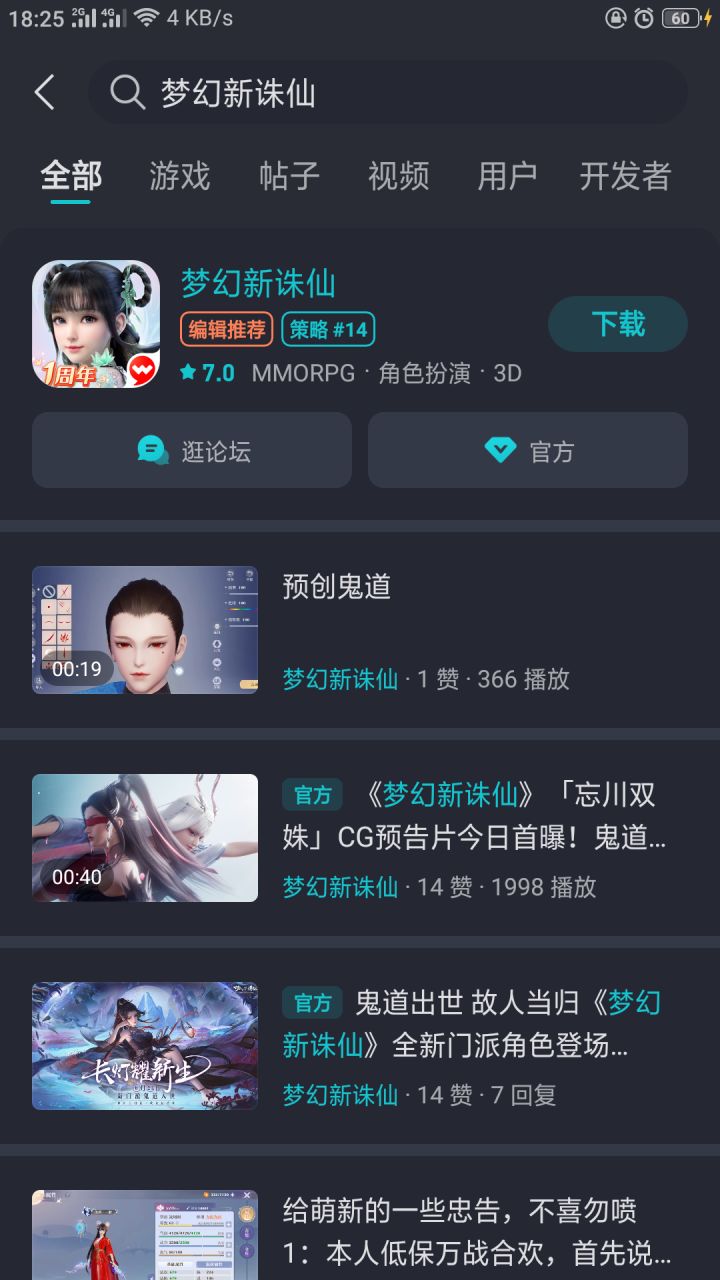This screenshot has width=720, height=1280.
Task: Play the 00:40 CG trailer thumbnail
Action: 144,837
